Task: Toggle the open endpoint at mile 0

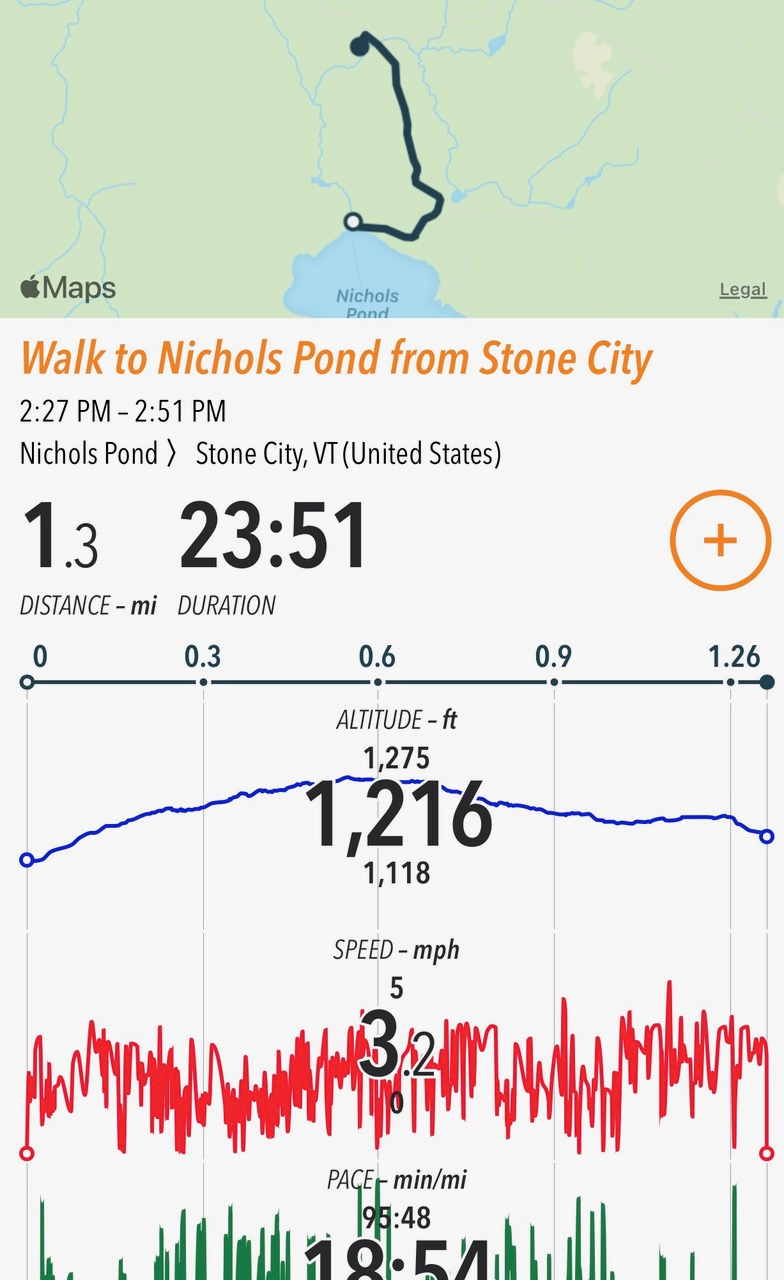Action: click(27, 681)
